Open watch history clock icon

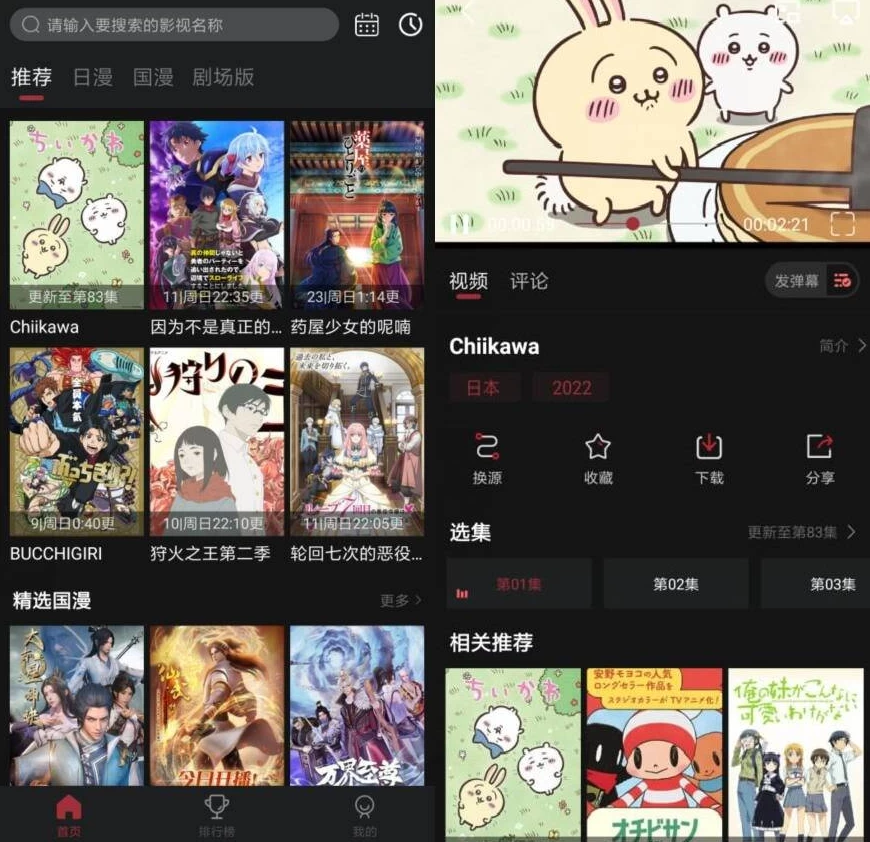click(x=411, y=25)
